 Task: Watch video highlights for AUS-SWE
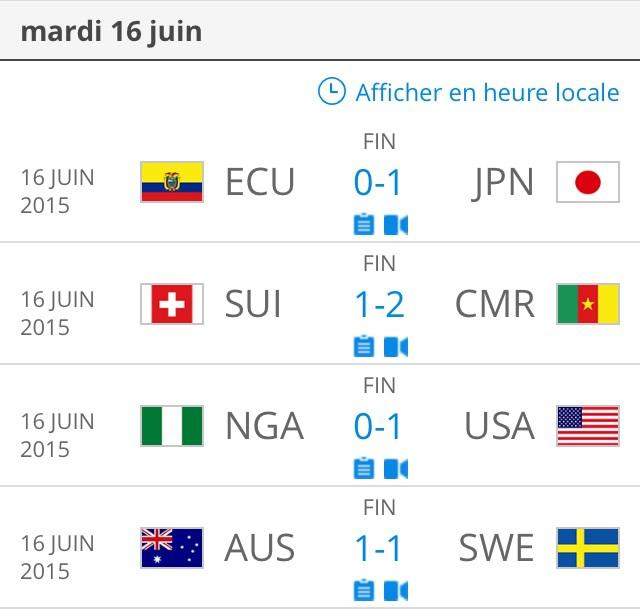pyautogui.click(x=396, y=590)
